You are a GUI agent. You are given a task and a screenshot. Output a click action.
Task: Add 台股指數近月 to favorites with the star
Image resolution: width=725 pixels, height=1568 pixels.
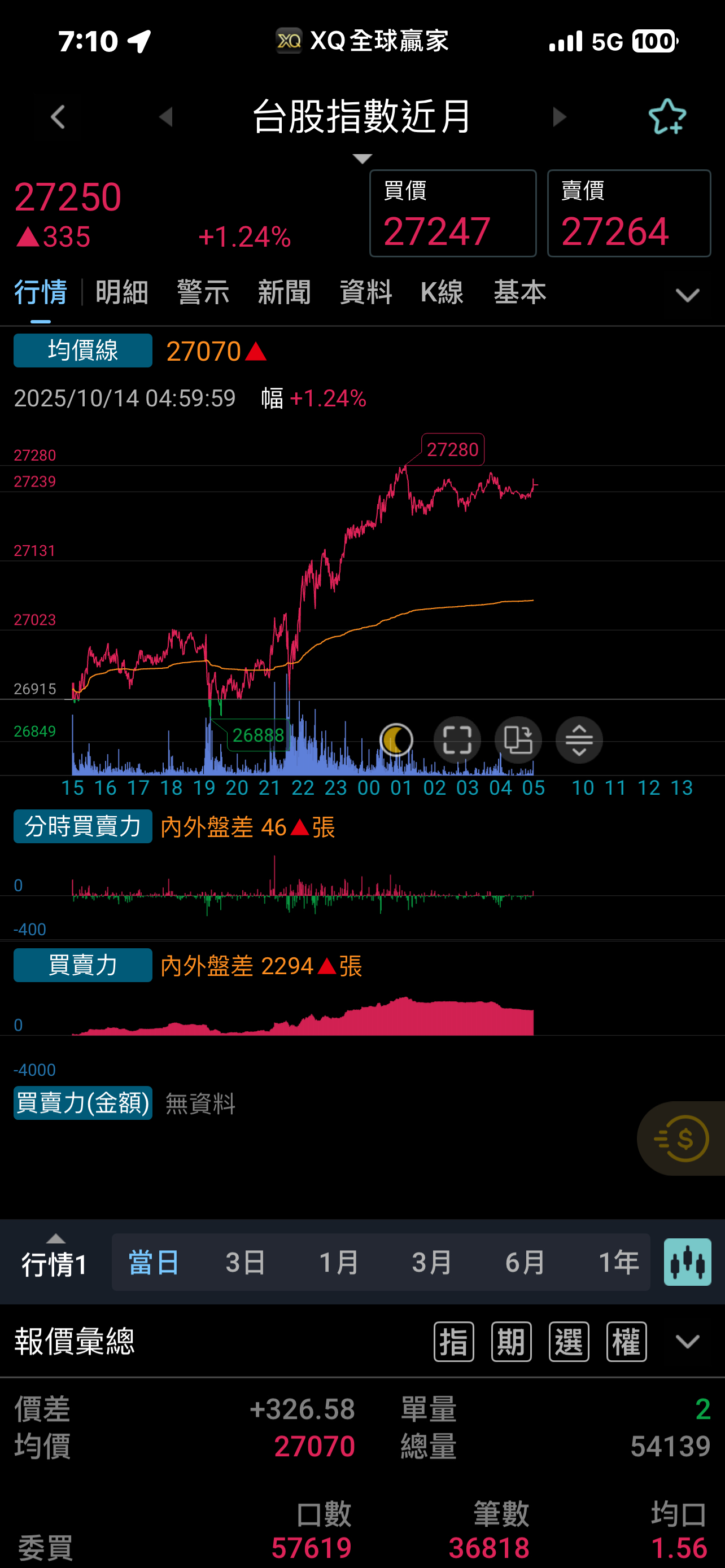coord(667,117)
